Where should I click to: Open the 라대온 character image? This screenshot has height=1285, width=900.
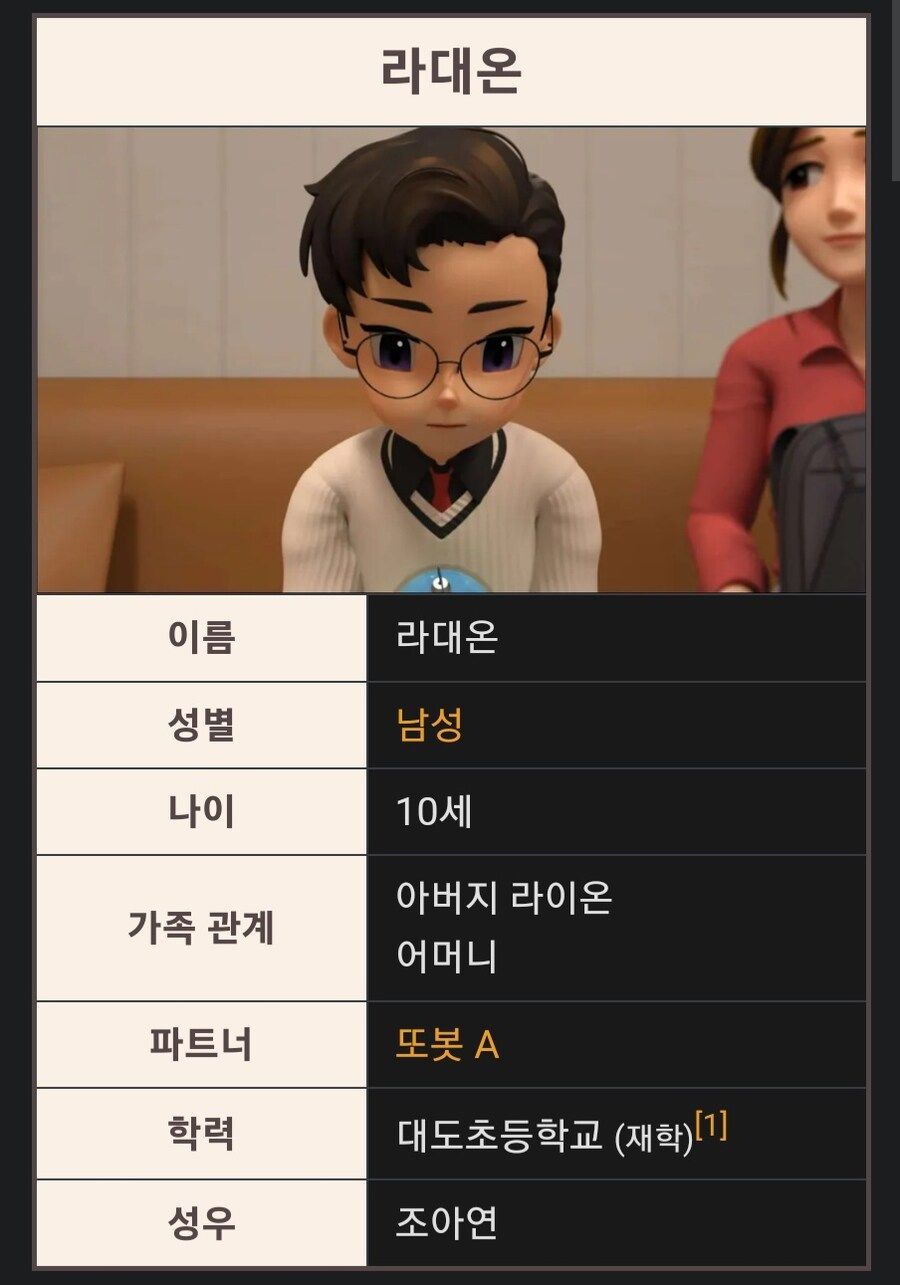[451, 360]
